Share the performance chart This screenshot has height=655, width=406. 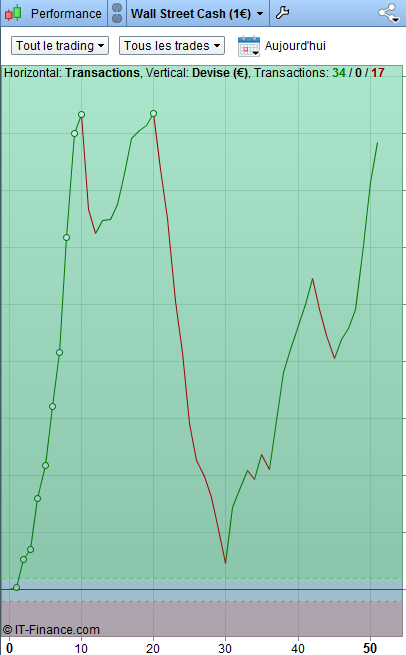388,13
